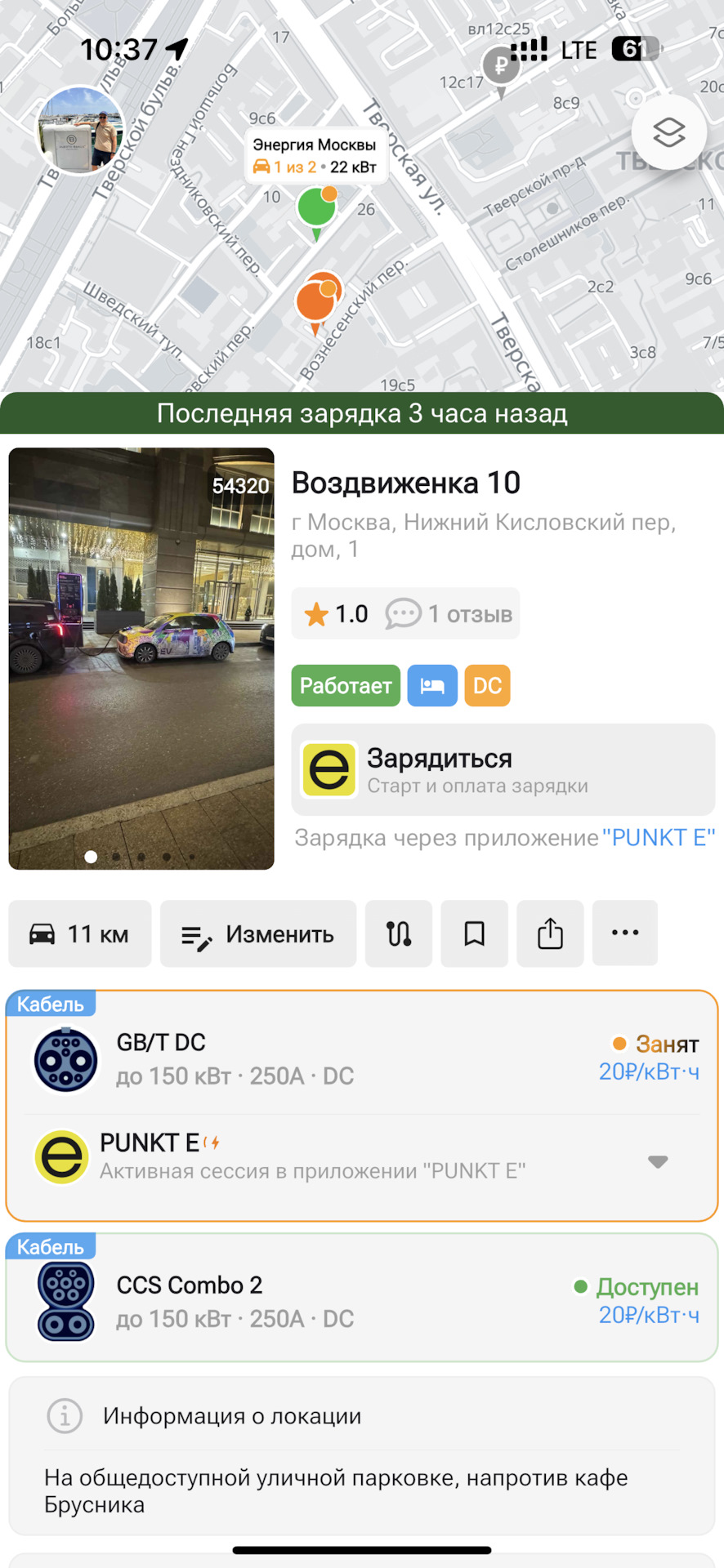The image size is (724, 1568).
Task: Tap the Последняя зарядка 3 часа назад banner
Action: point(362,413)
